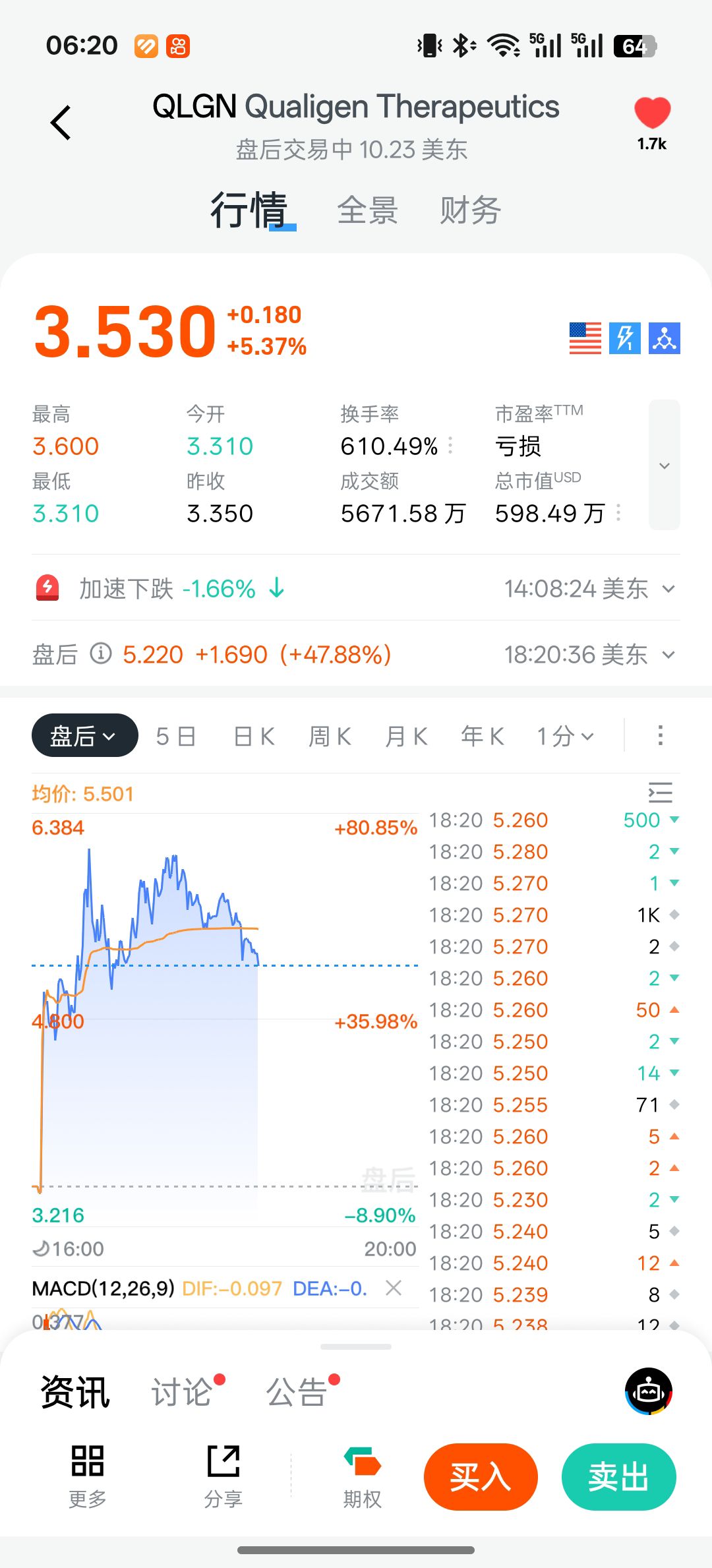Close the MACD indicator panel
Viewport: 712px width, 1568px height.
click(394, 1288)
